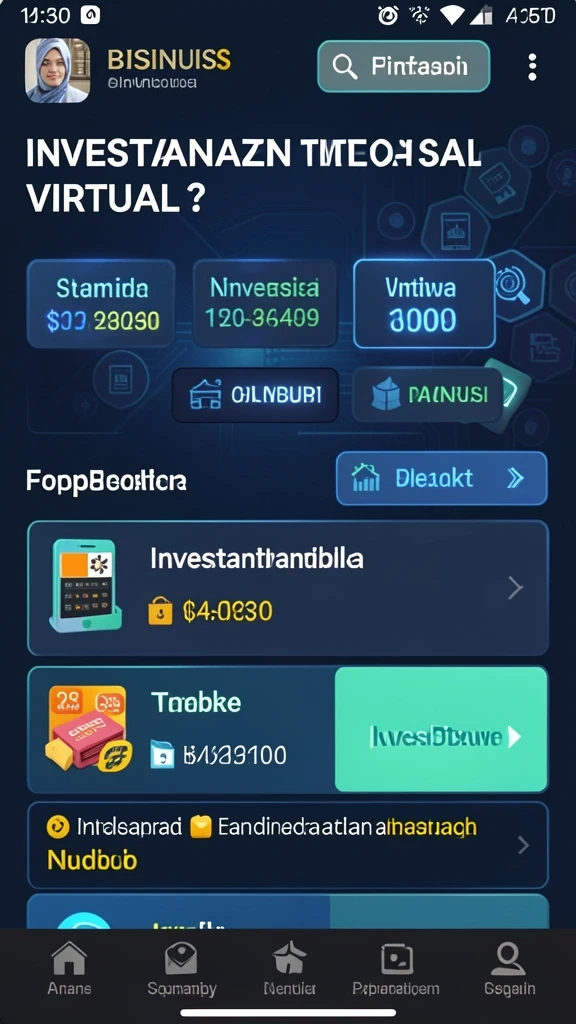
Task: Switch to the Pzpaoatioem tab
Action: 396,968
